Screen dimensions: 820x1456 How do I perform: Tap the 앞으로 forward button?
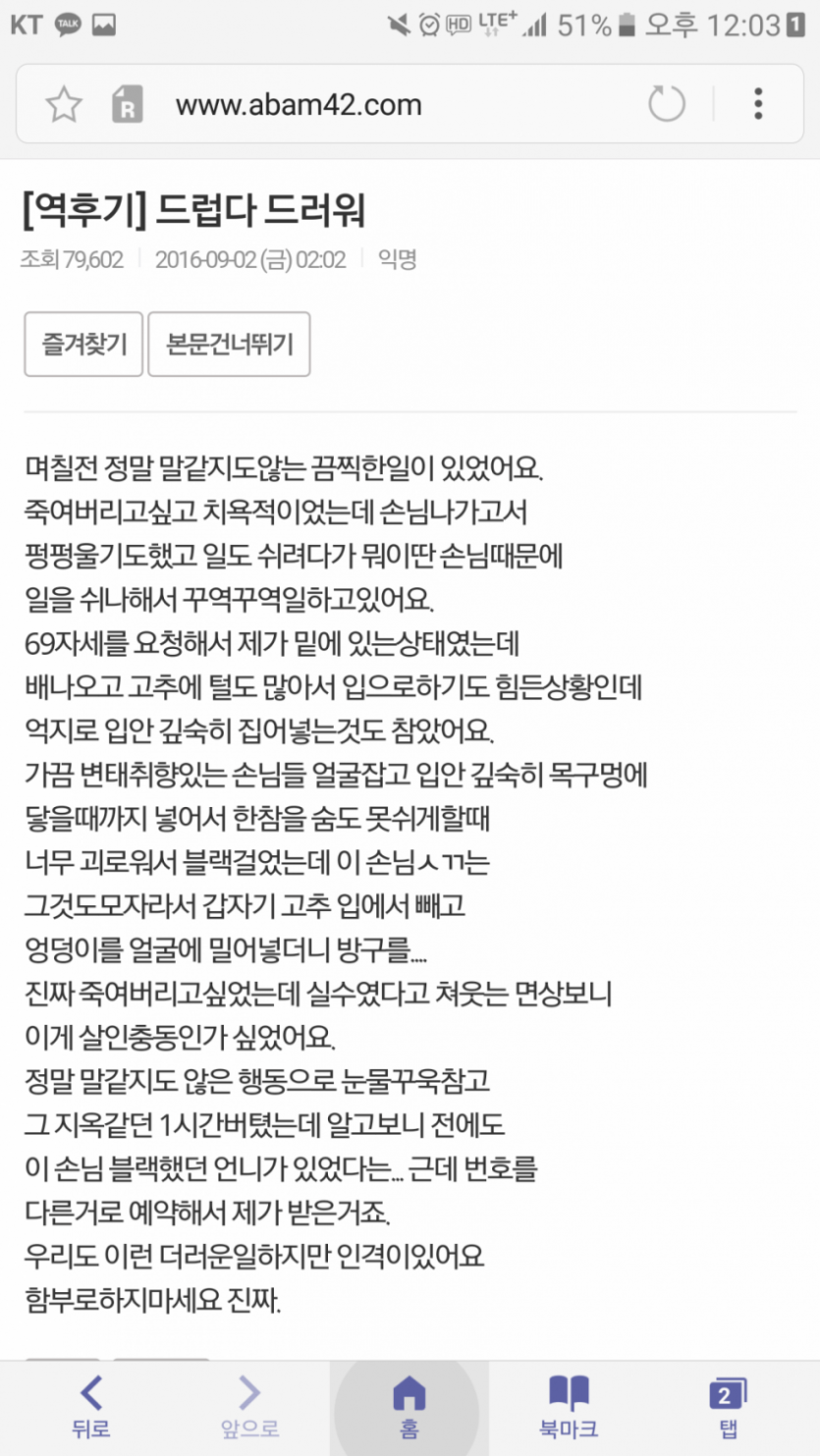[249, 1406]
